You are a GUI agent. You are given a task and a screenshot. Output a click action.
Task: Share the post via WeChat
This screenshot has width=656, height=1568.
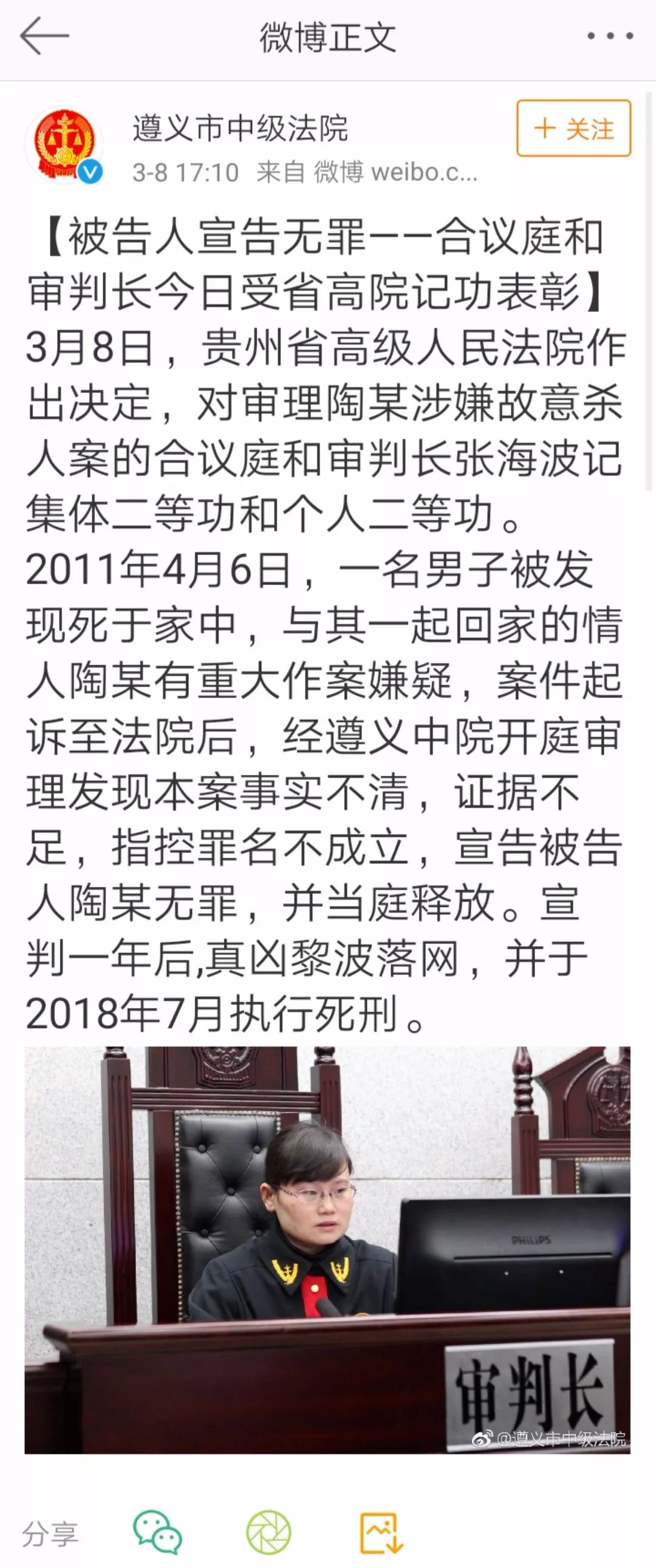[x=157, y=1532]
